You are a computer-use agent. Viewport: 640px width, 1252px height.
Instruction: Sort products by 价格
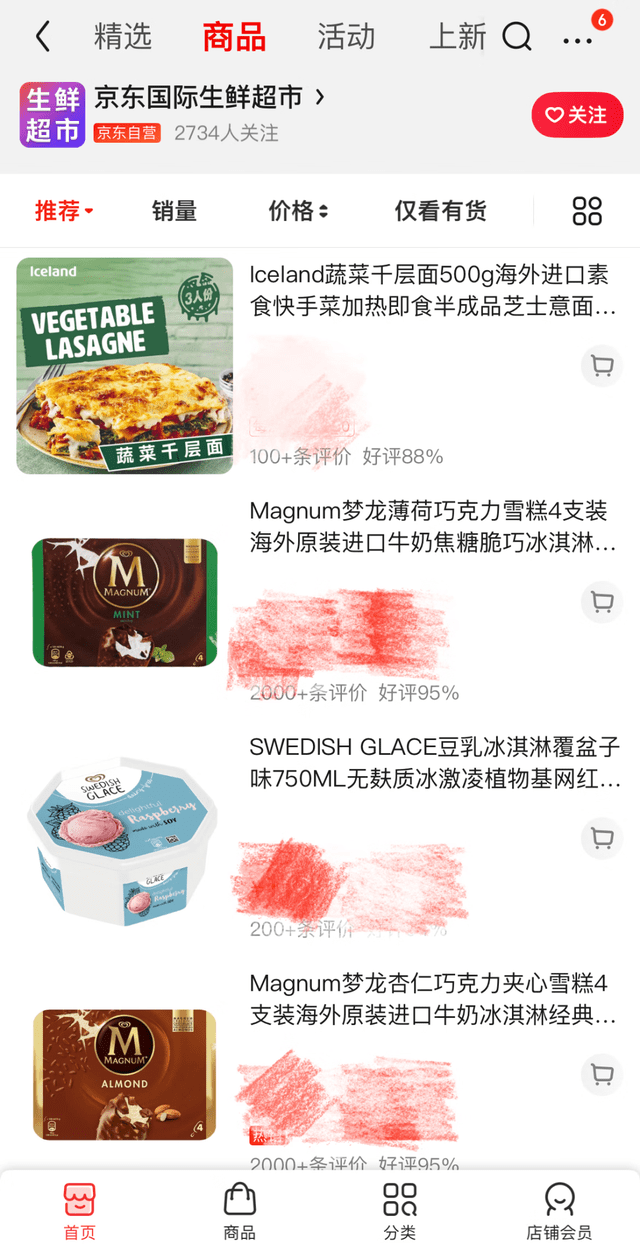tap(298, 211)
